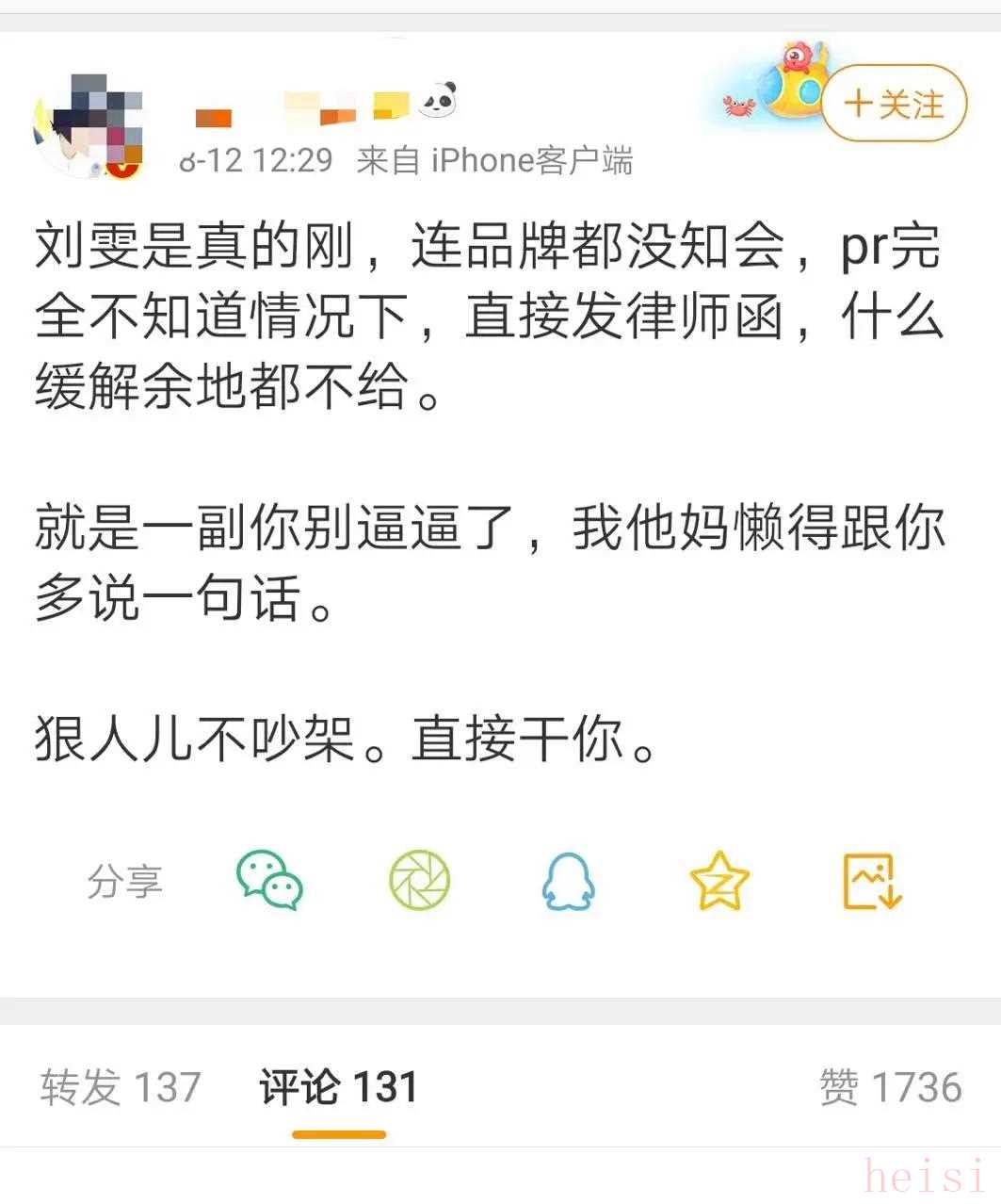
Task: Share the post to QQ
Action: pyautogui.click(x=569, y=882)
